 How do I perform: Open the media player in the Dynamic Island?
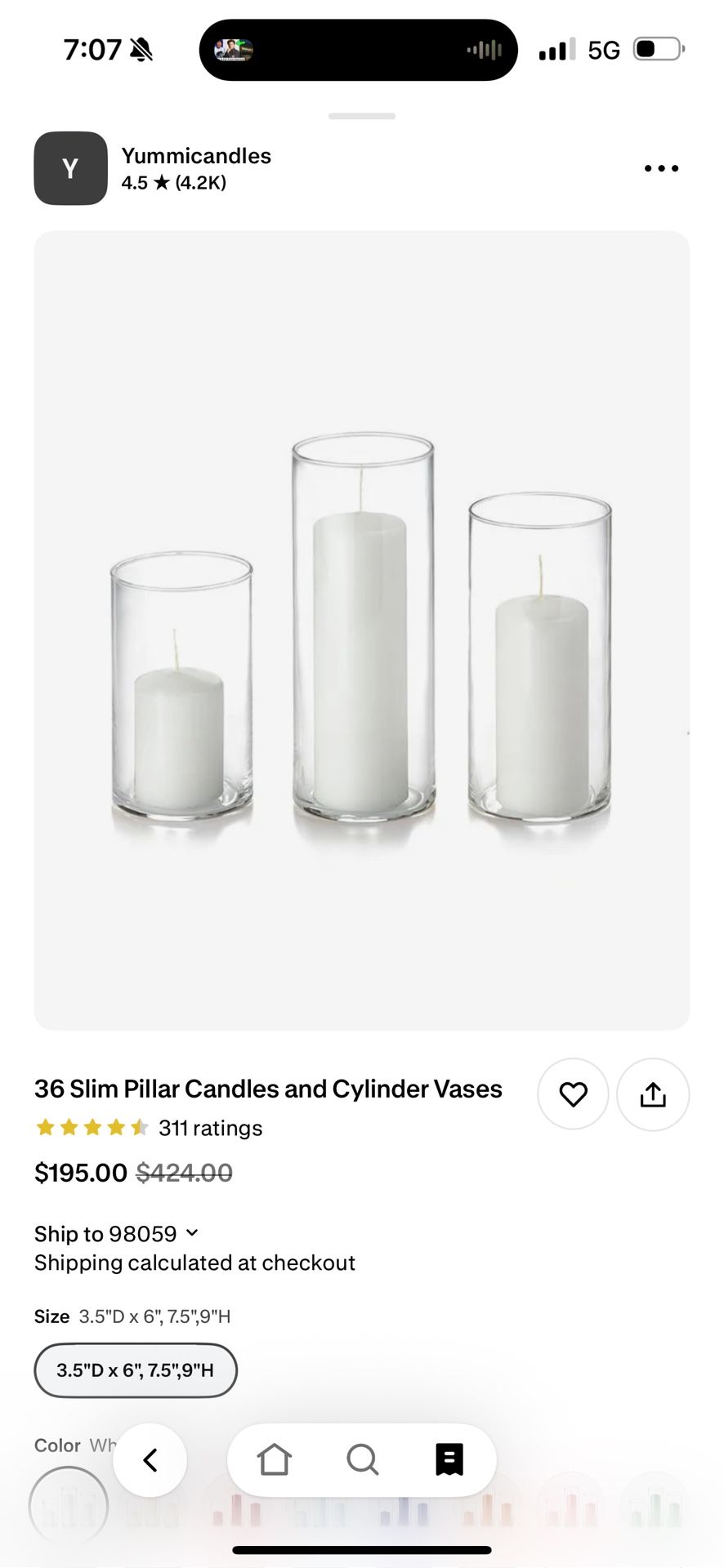pos(360,49)
